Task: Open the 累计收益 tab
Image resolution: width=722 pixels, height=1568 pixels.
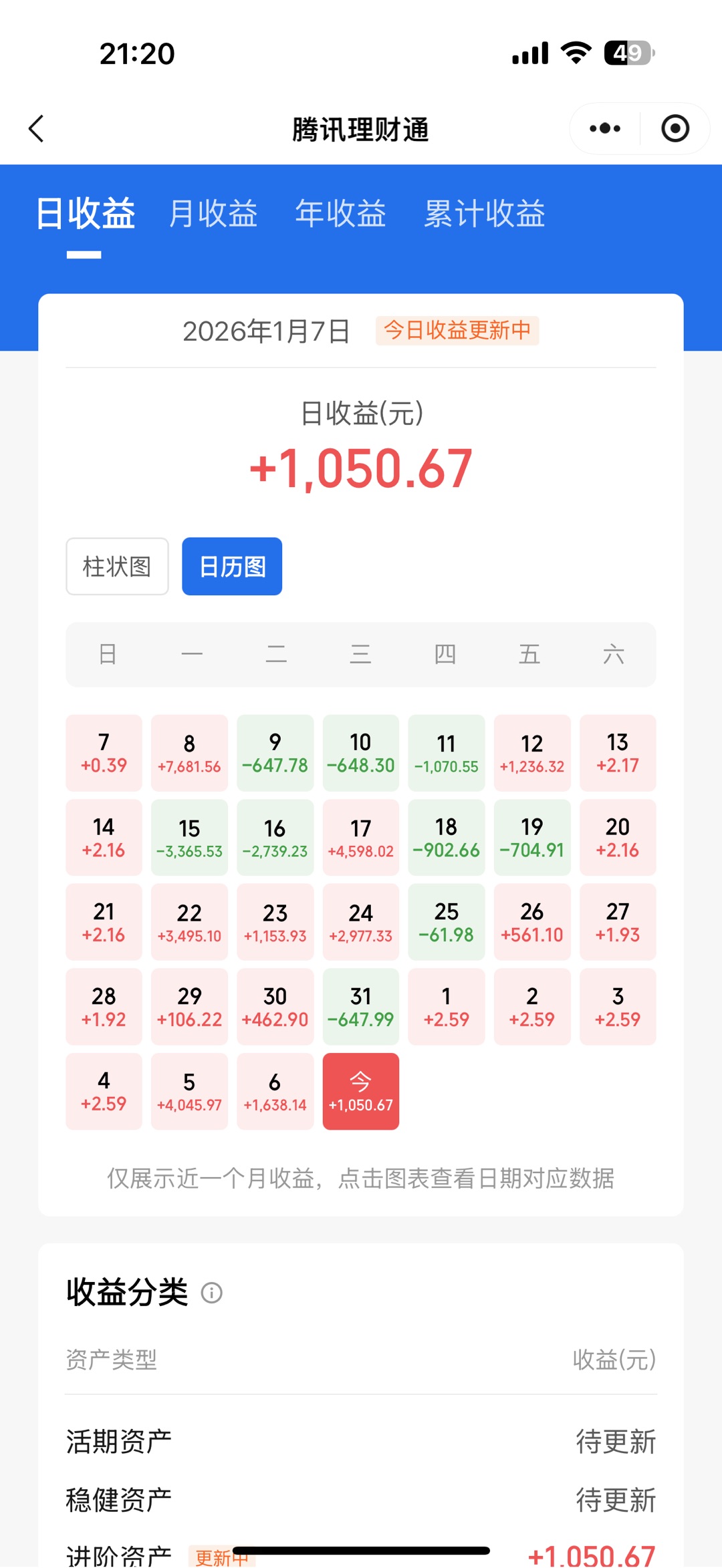Action: pos(484,214)
